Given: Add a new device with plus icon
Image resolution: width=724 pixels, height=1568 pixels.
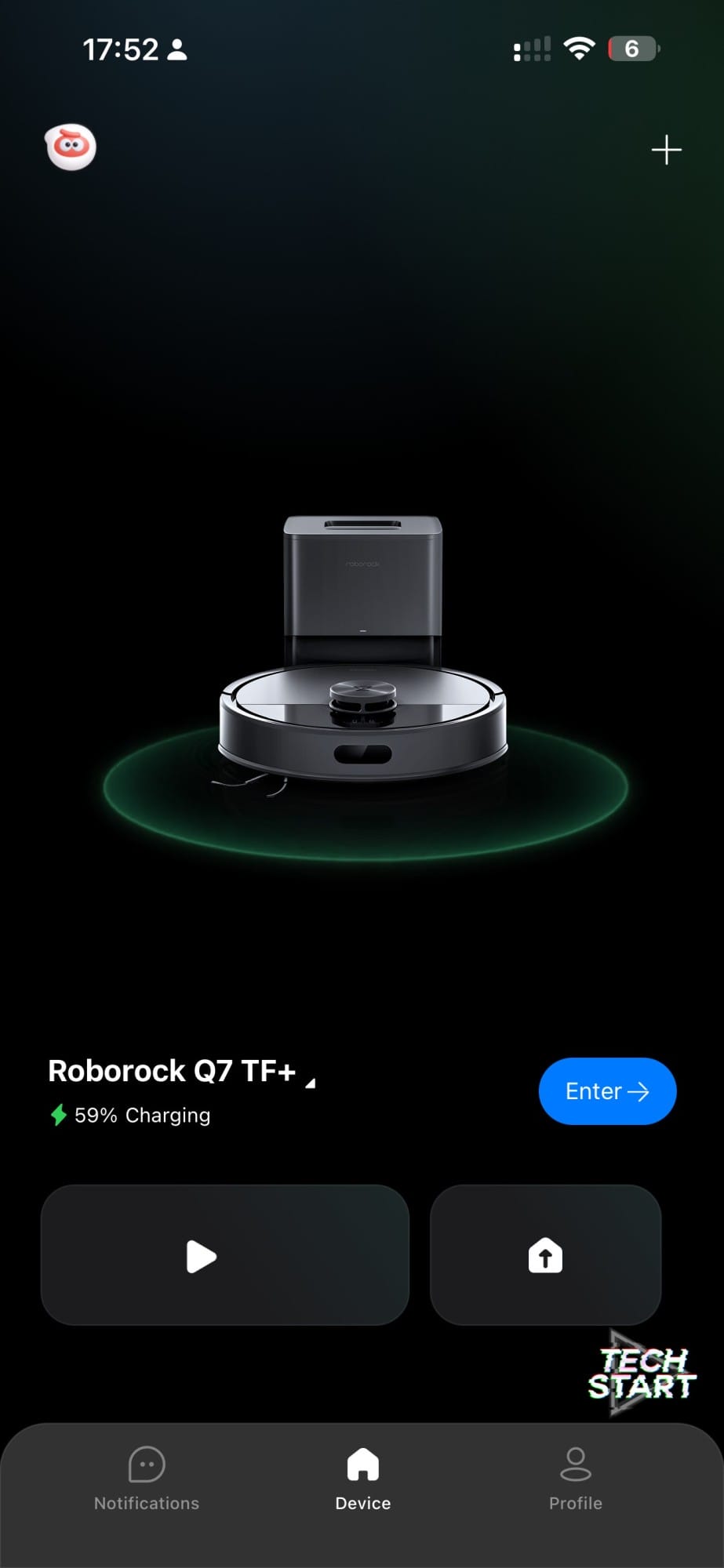Looking at the screenshot, I should pyautogui.click(x=666, y=150).
